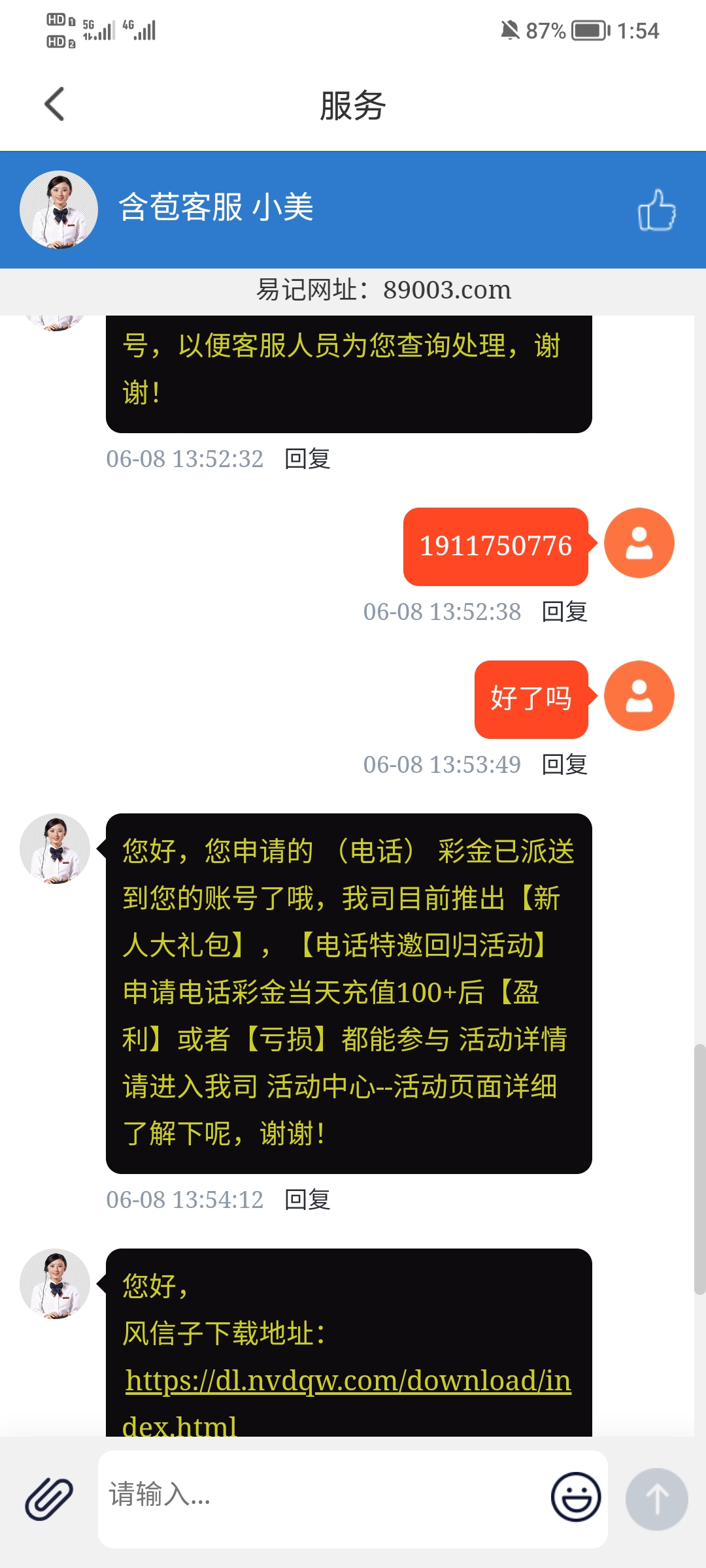Screen dimensions: 706x1568
Task: Tap 回复 under the 13:52:32 message
Action: 307,459
